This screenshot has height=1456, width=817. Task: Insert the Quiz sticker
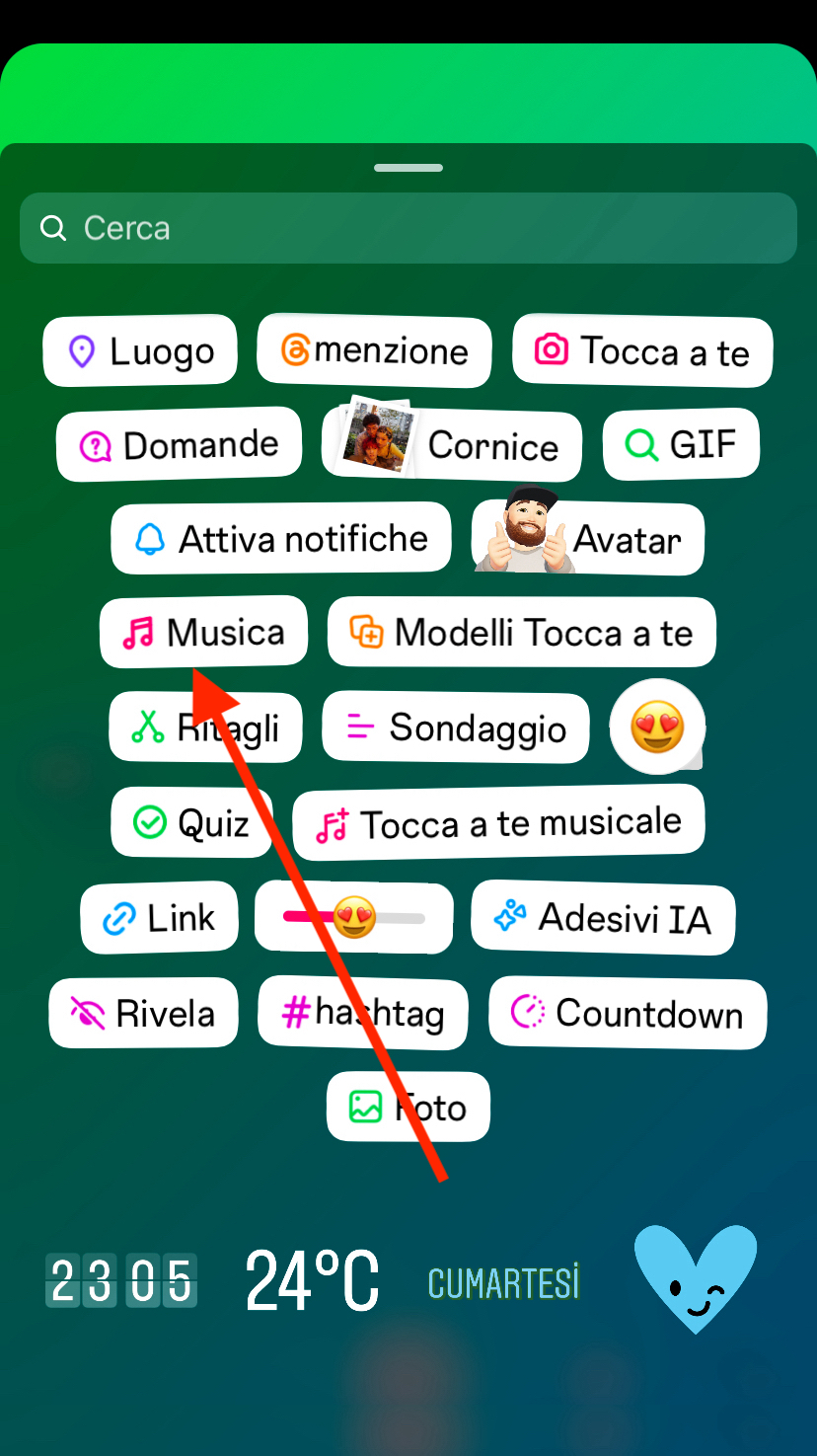point(191,822)
